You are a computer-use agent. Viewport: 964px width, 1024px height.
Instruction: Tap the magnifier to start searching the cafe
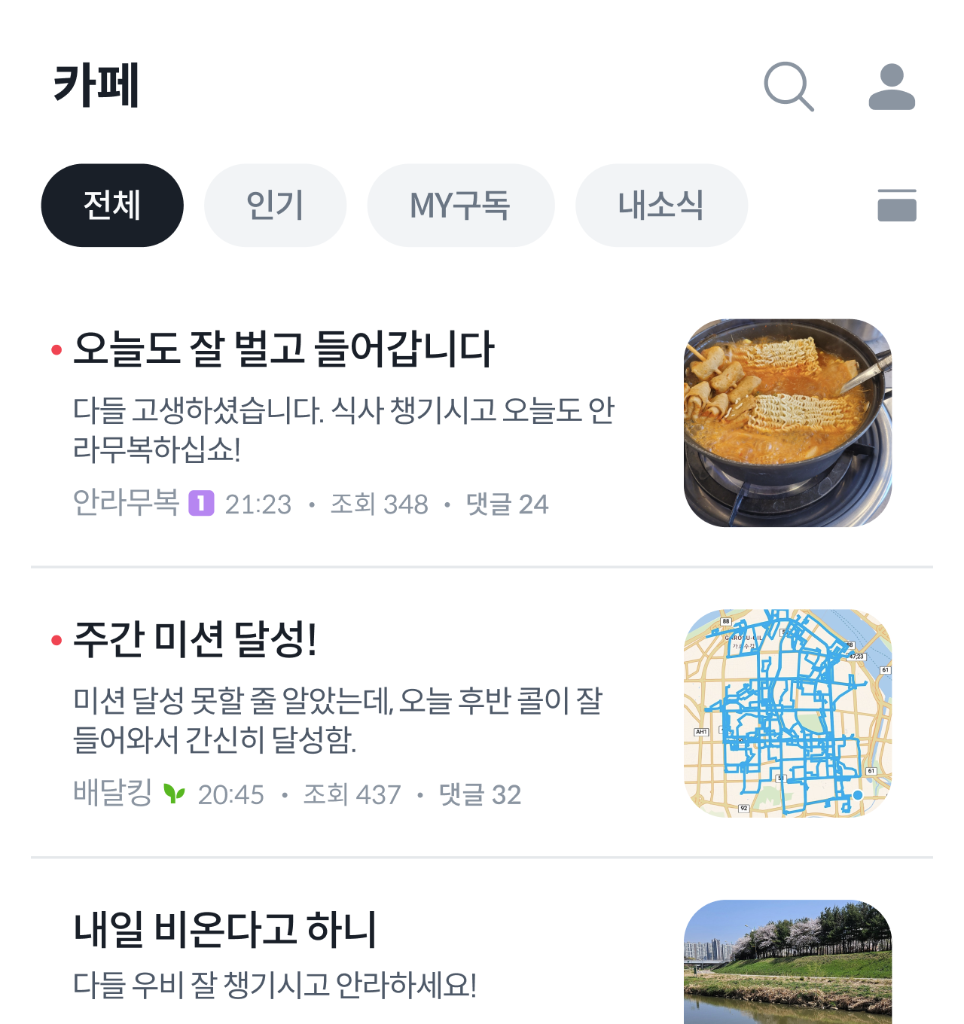[789, 86]
